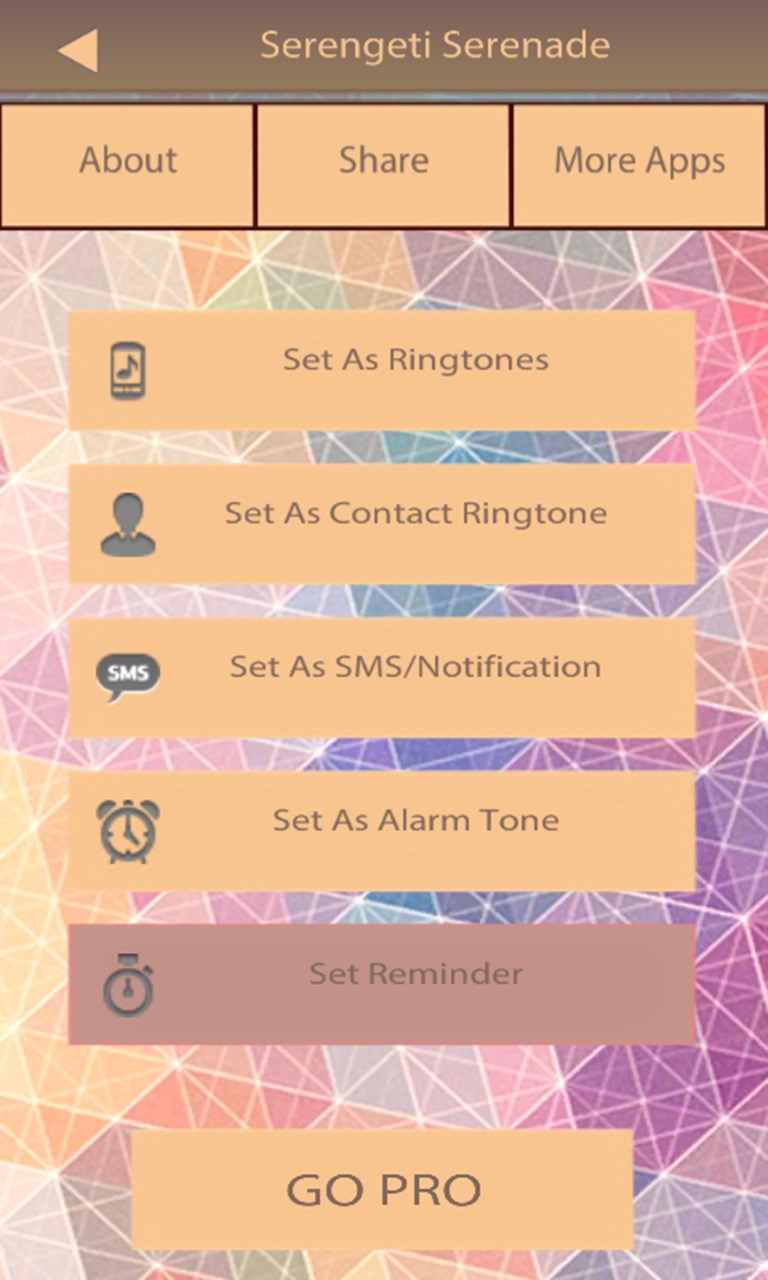Set as SMS/Notification sound
768x1280 pixels.
[x=382, y=677]
